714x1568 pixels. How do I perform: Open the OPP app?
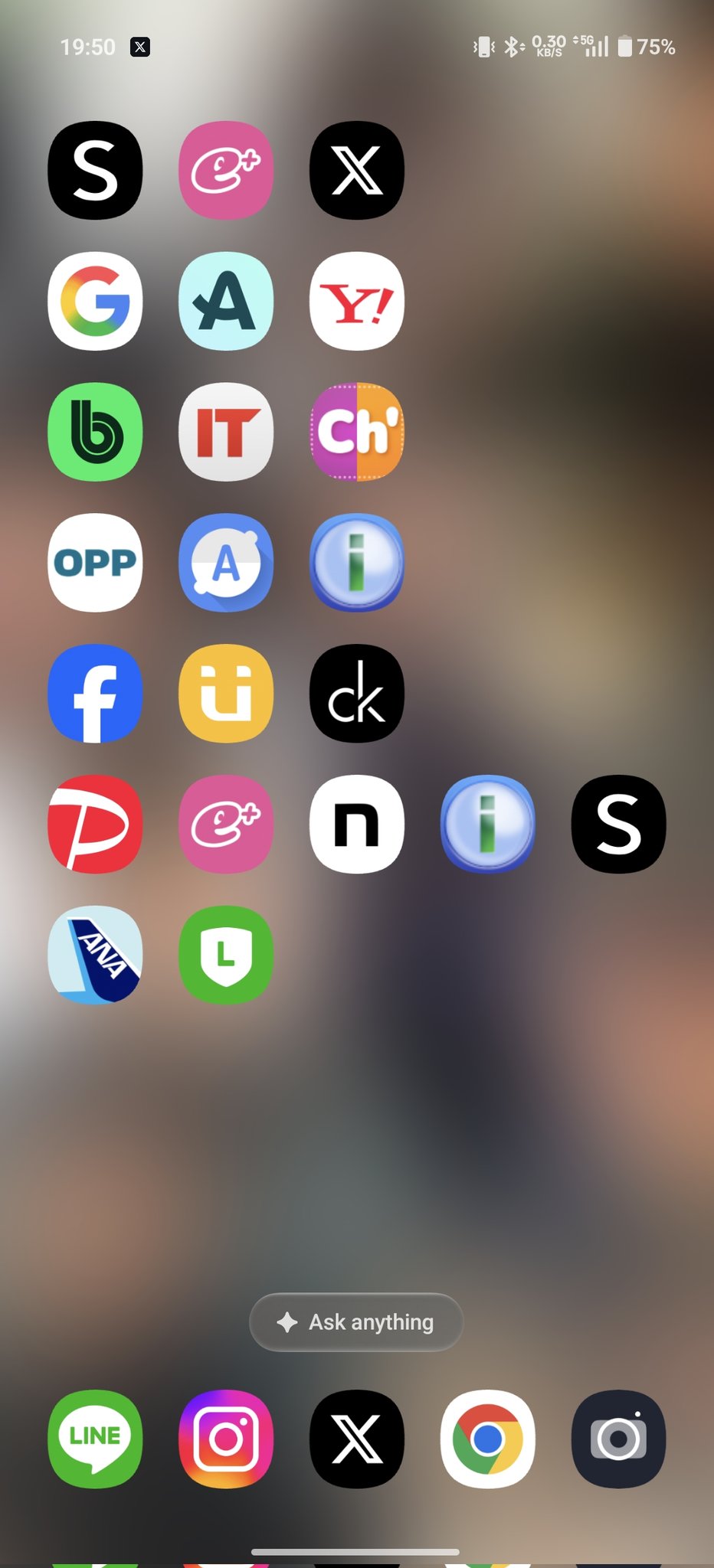[x=95, y=563]
